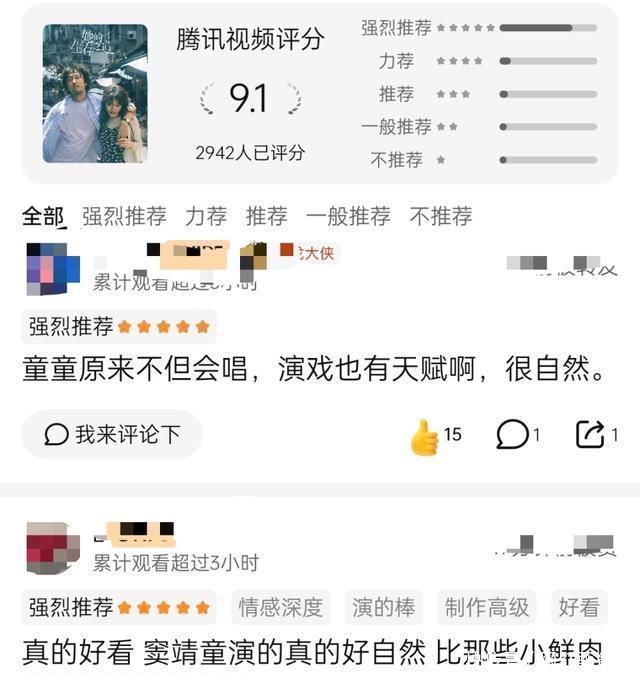Open the movie poster thumbnail
The width and height of the screenshot is (640, 675).
95,94
